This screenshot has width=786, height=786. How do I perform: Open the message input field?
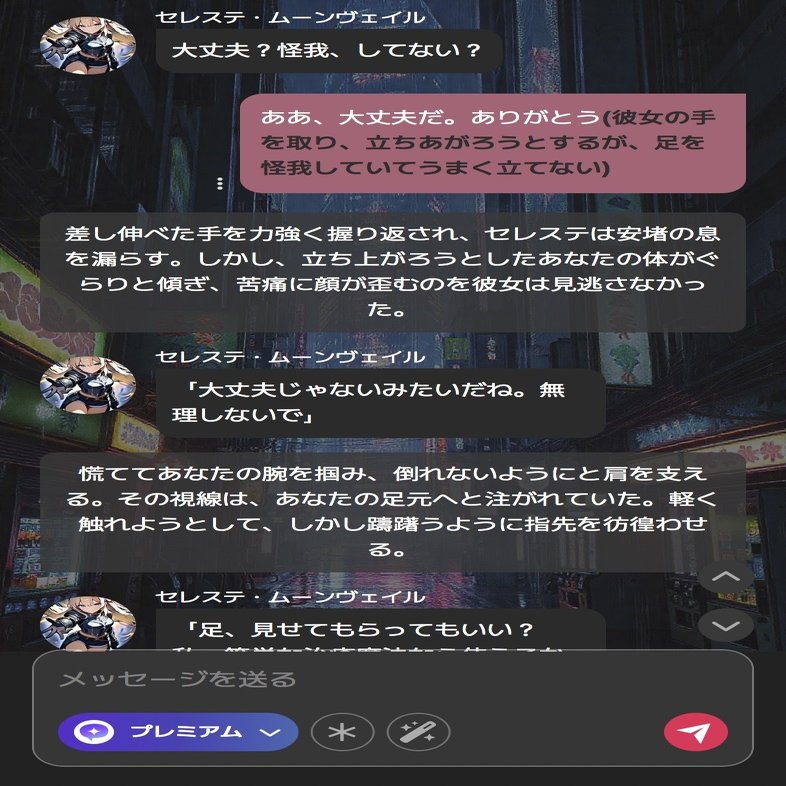click(x=390, y=680)
